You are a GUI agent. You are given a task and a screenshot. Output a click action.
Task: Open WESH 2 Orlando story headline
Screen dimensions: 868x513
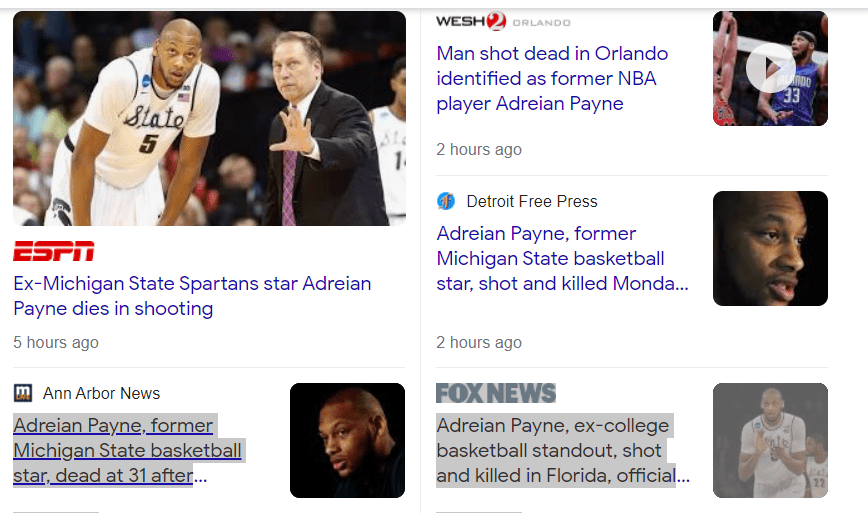coord(552,78)
